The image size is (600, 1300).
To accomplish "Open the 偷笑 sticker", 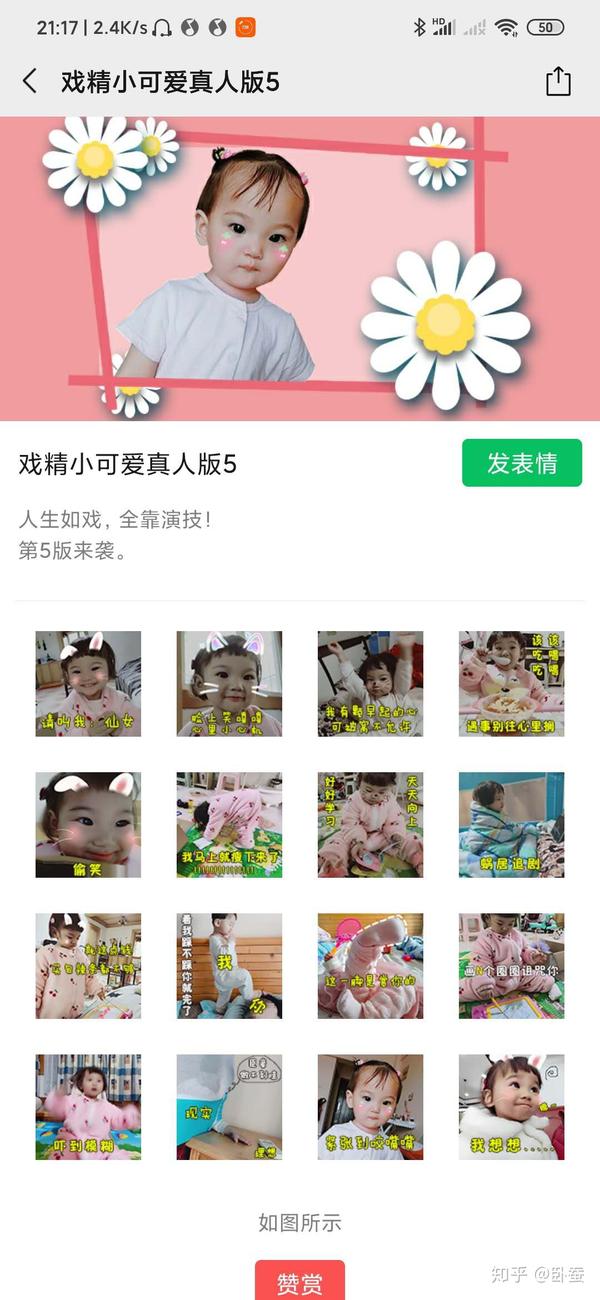I will 88,825.
